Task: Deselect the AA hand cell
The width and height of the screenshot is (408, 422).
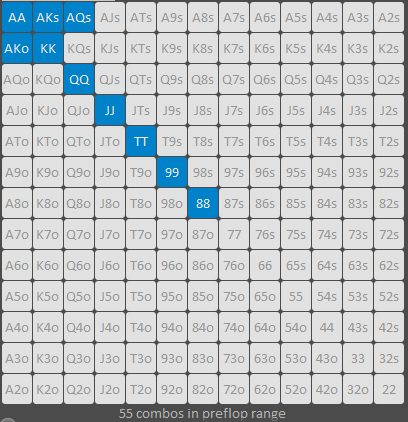Action: click(17, 17)
